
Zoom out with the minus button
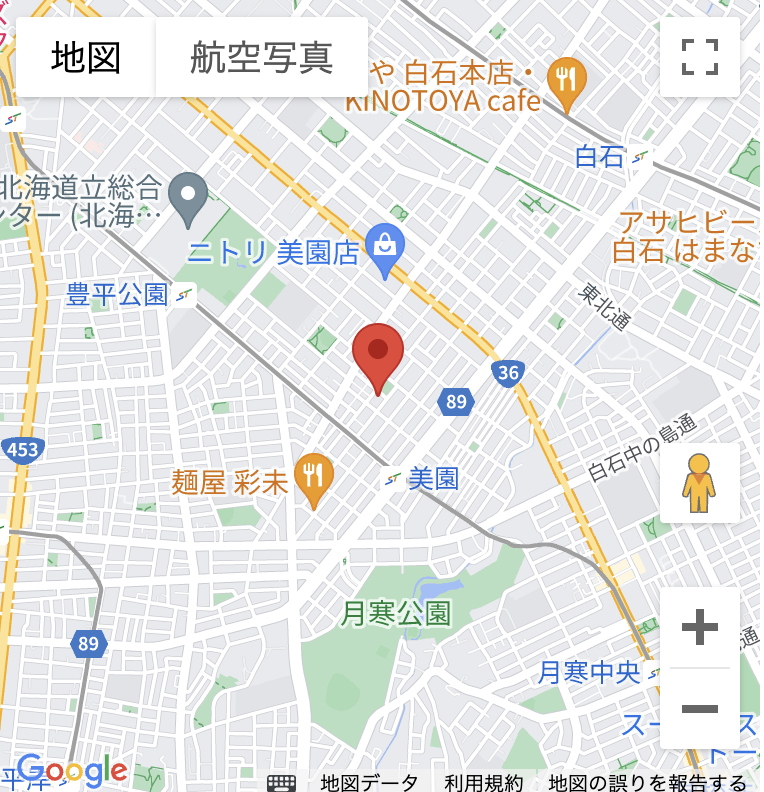[699, 709]
